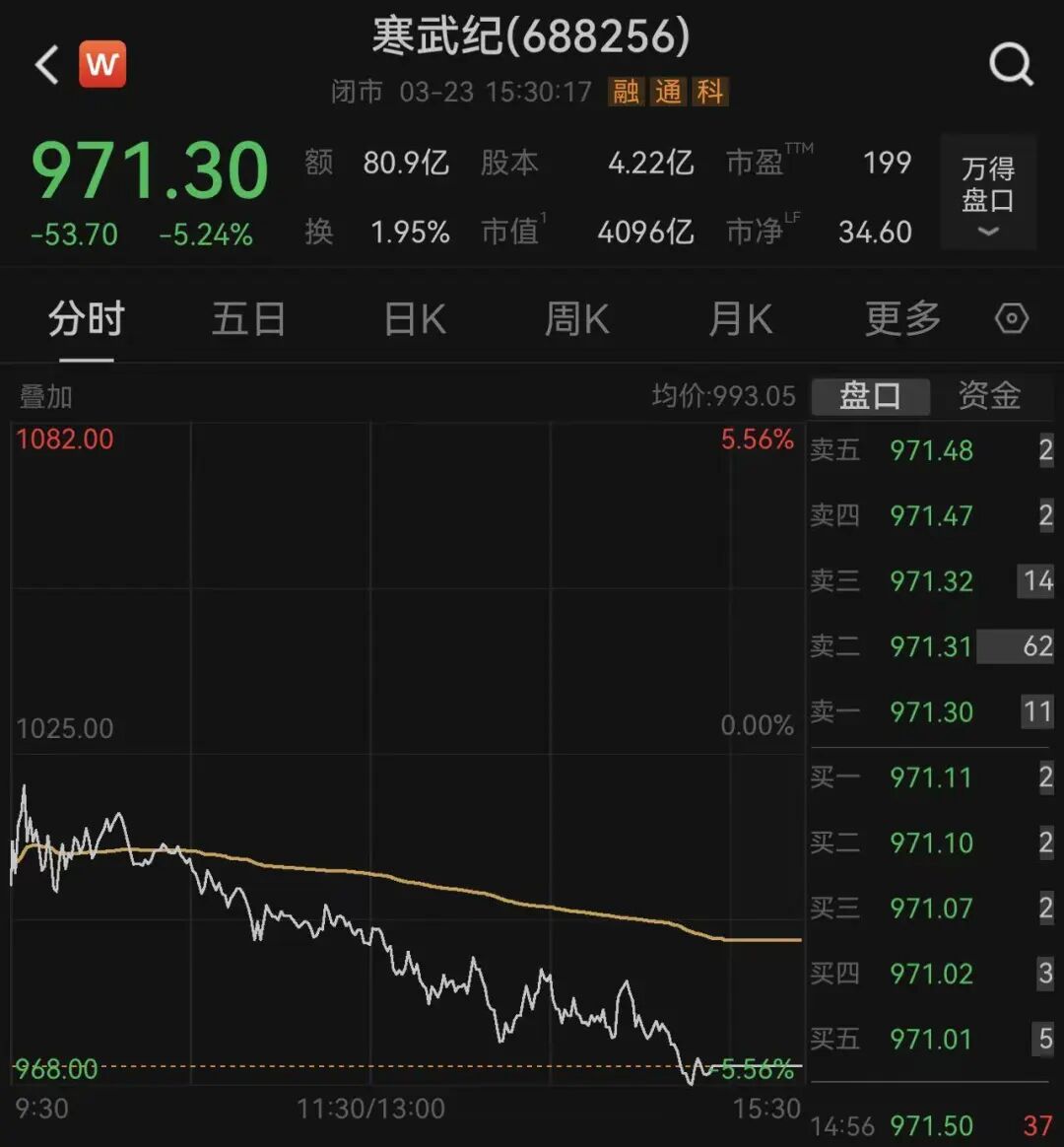Tap the 叠加 overlay option
The image size is (1064, 1147).
click(x=46, y=397)
